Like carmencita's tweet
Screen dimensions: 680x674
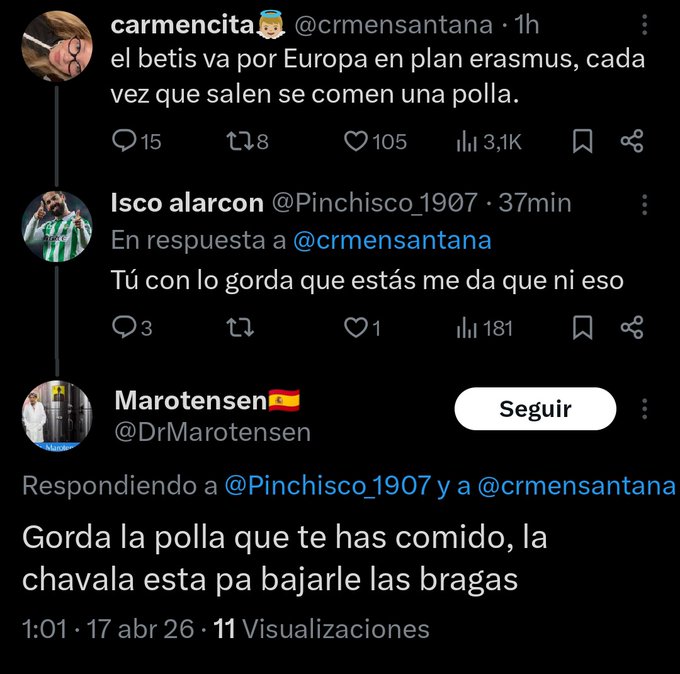tap(357, 142)
